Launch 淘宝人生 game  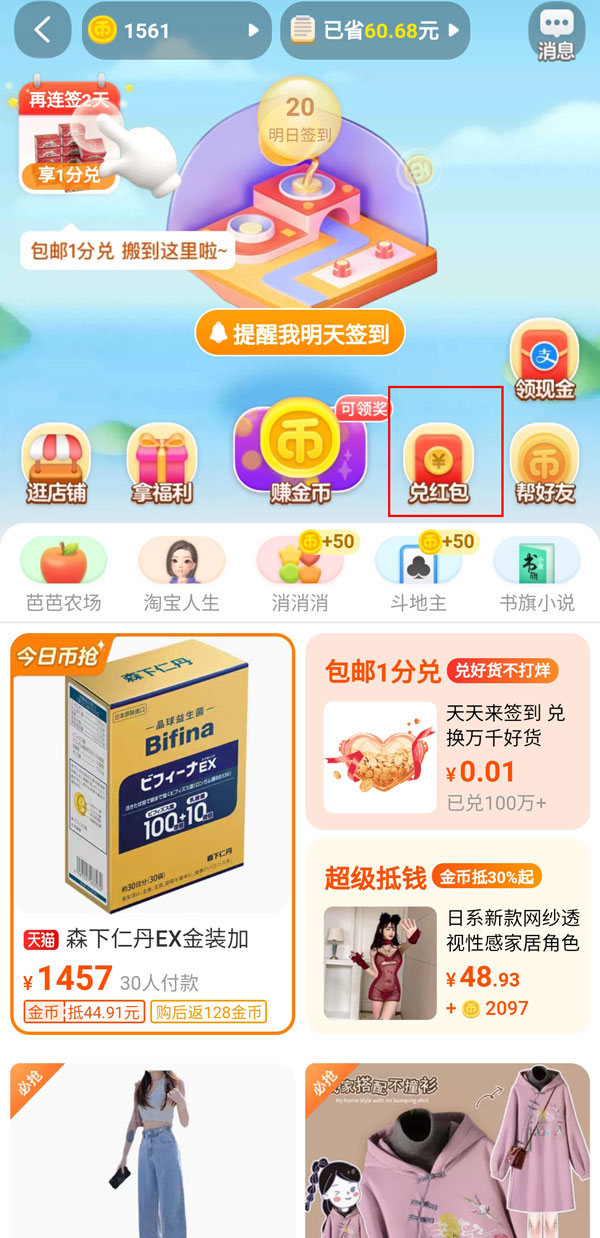(181, 574)
